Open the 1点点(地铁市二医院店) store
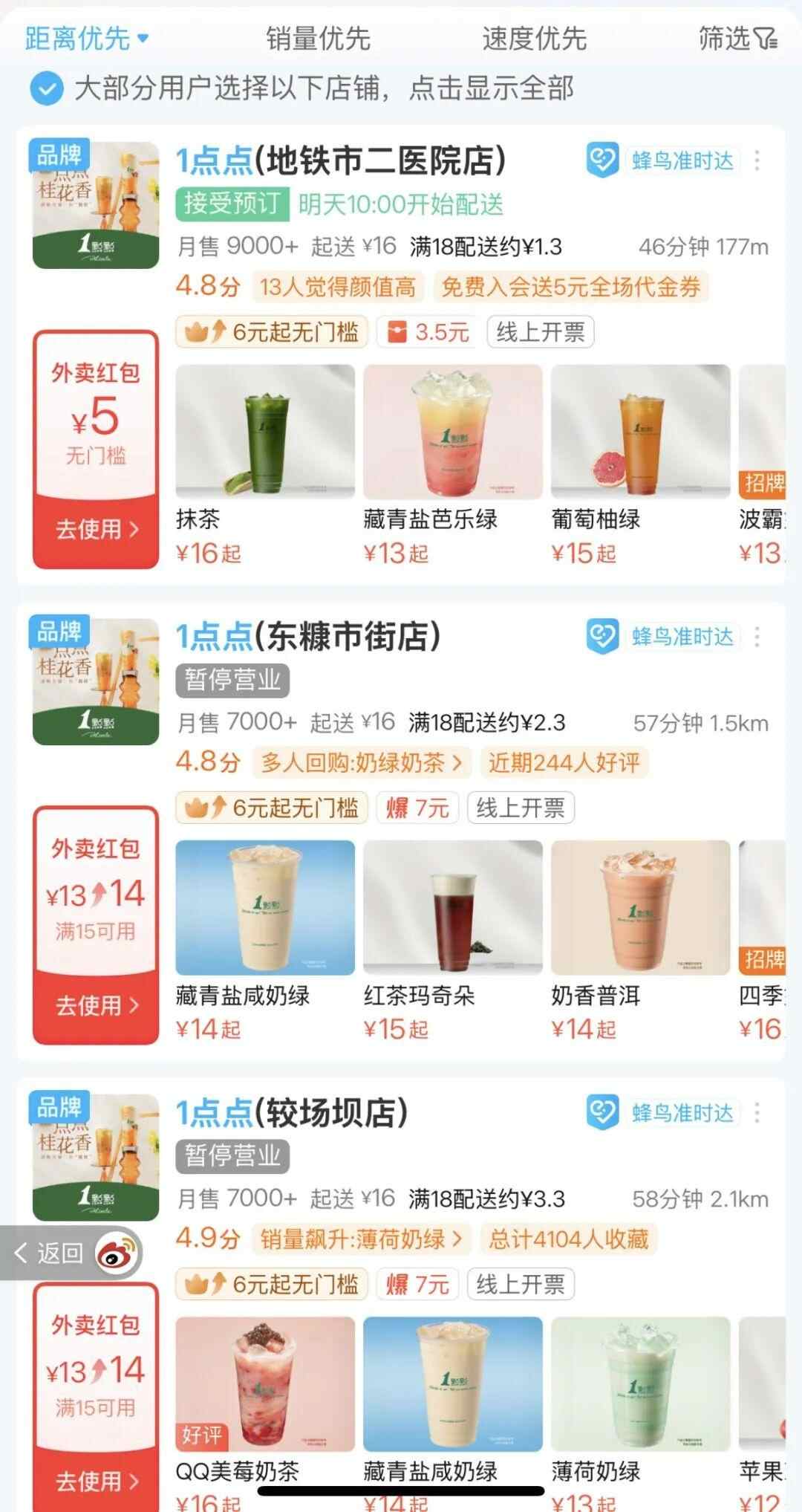This screenshot has height=1512, width=802. click(x=341, y=160)
